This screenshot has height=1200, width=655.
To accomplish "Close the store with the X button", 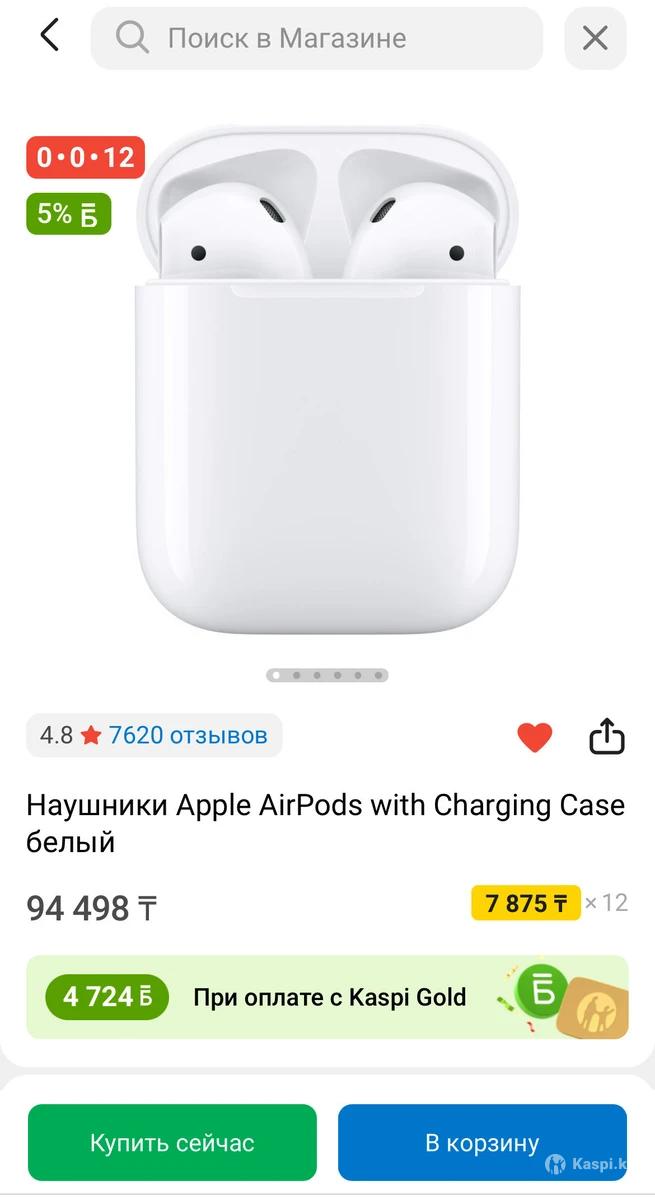I will tap(595, 39).
